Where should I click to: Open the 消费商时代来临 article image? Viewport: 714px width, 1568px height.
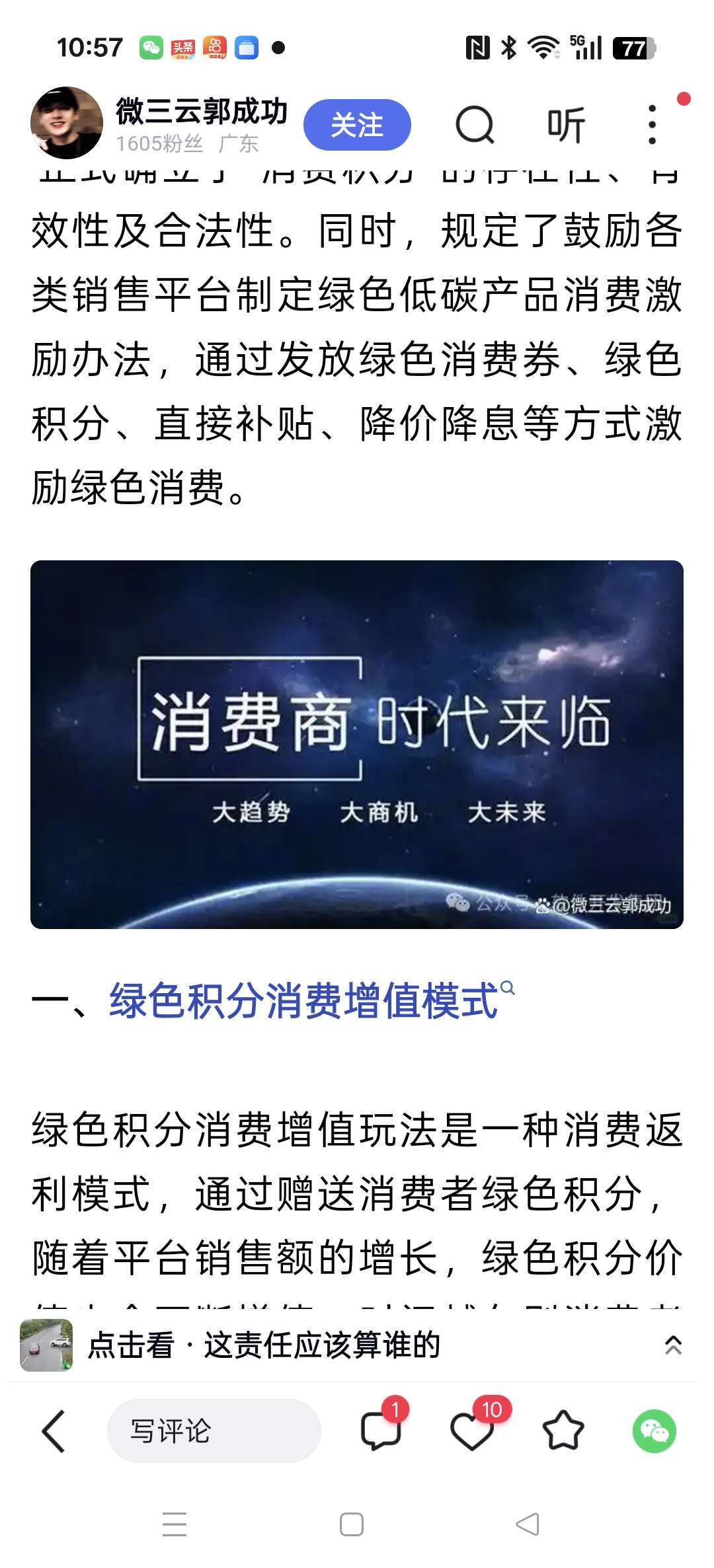[x=357, y=744]
